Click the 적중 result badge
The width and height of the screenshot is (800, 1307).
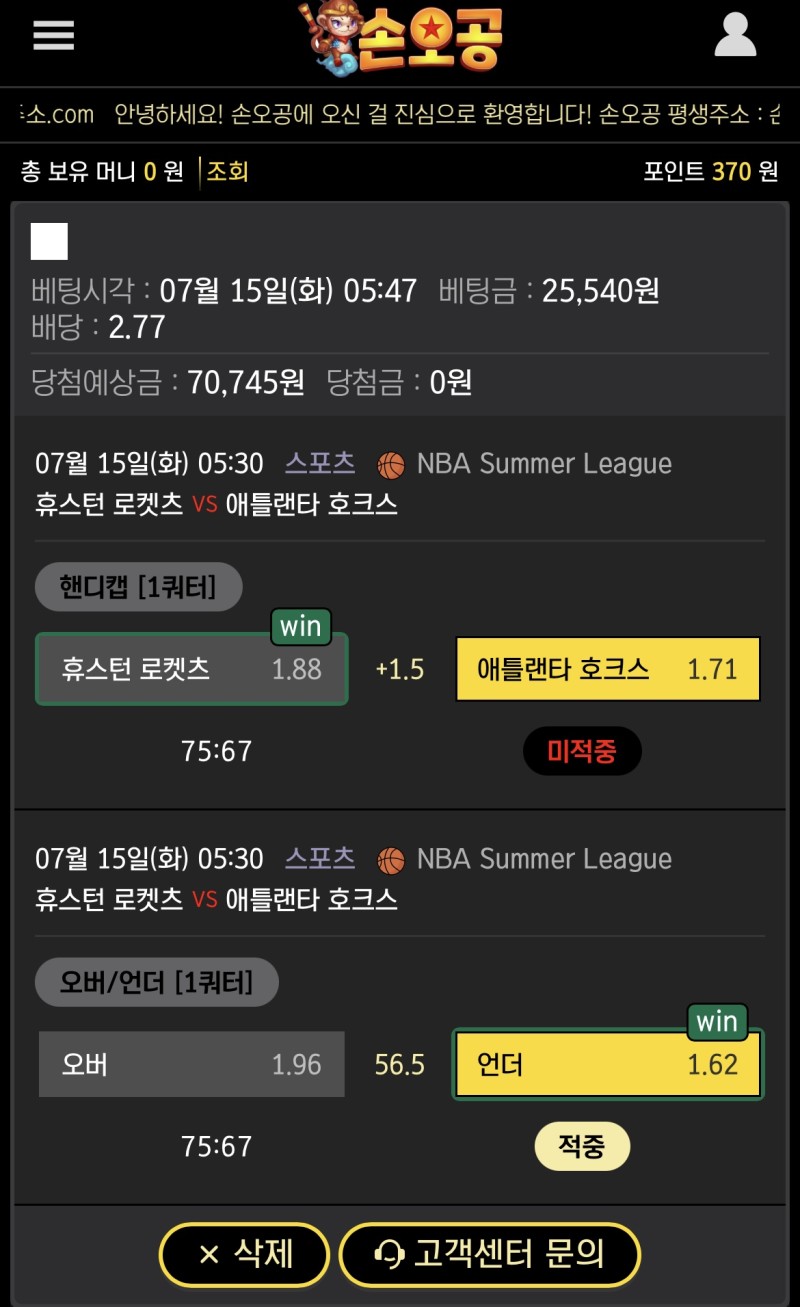581,1146
